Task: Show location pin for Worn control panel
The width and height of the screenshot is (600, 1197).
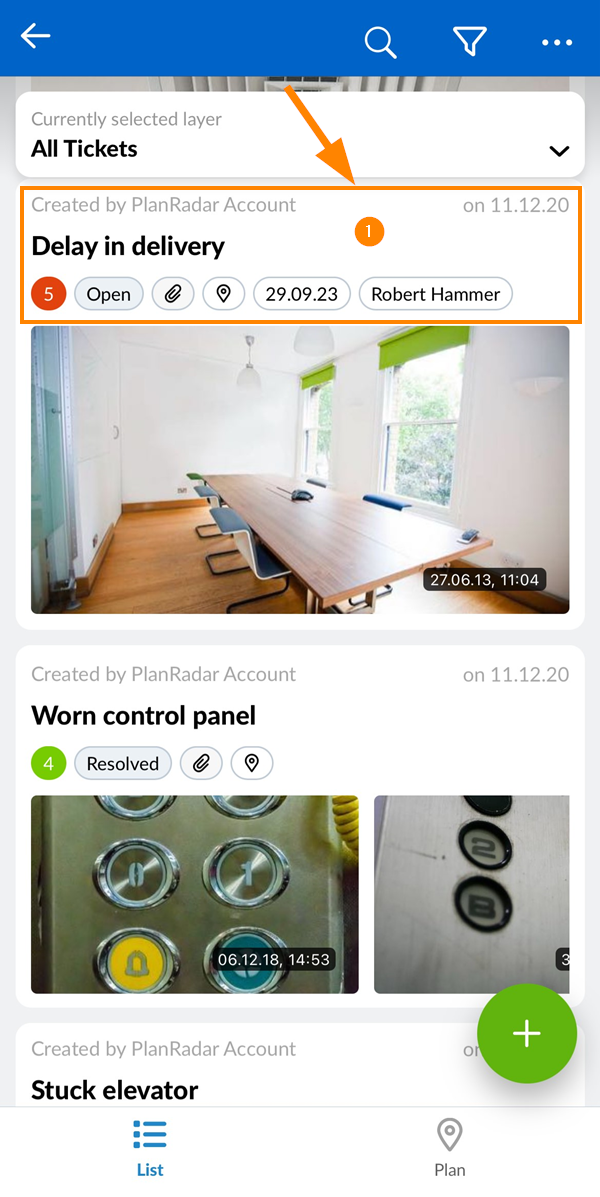Action: point(252,764)
